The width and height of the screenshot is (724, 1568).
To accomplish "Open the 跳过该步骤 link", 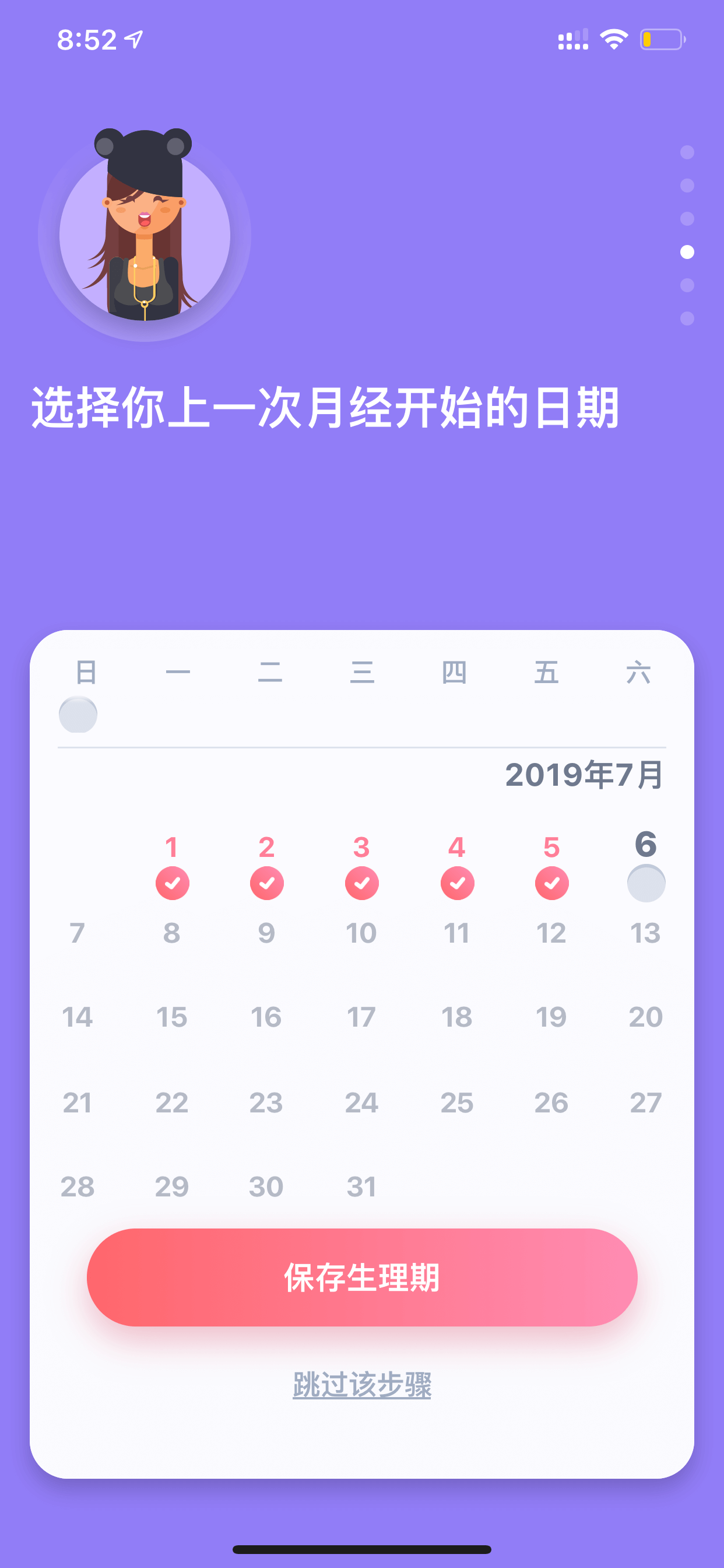I will click(362, 1385).
